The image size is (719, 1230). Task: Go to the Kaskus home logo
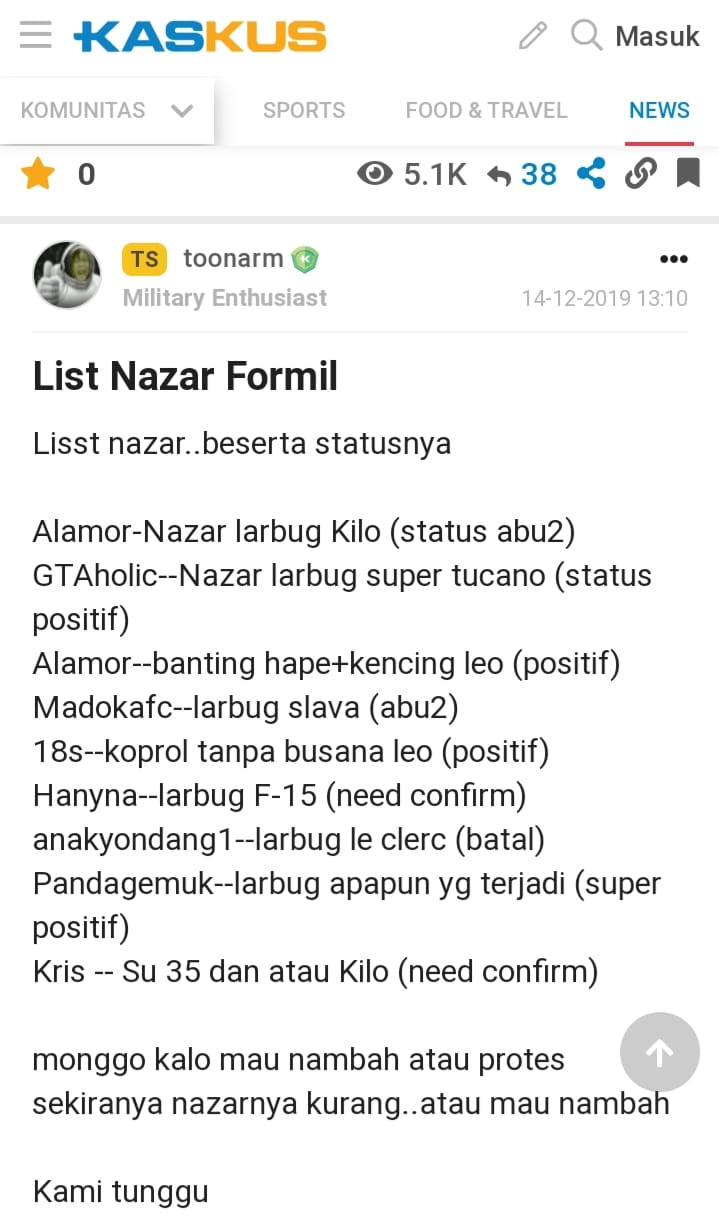[x=200, y=37]
